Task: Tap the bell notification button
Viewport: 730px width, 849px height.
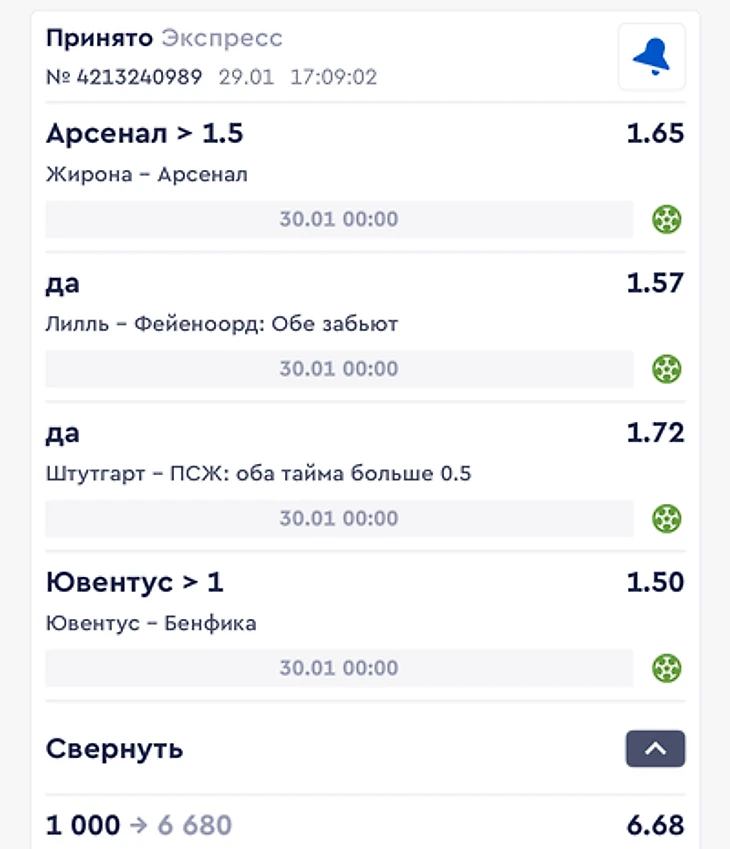Action: point(651,58)
